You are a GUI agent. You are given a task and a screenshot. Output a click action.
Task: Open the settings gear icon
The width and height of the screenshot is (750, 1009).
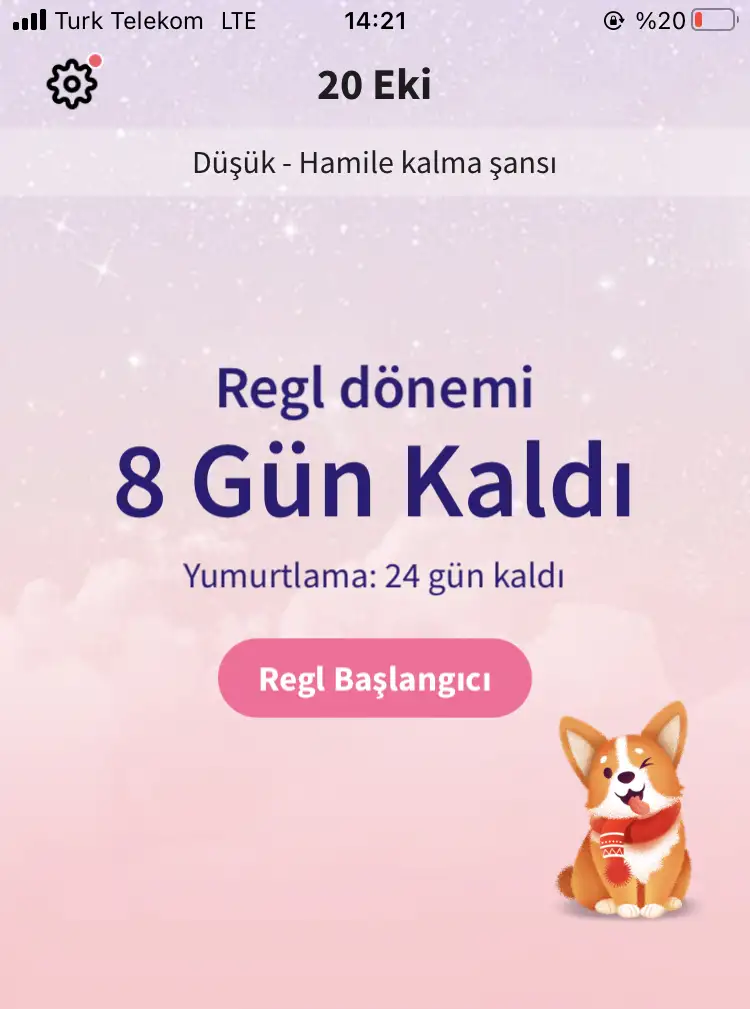[72, 85]
